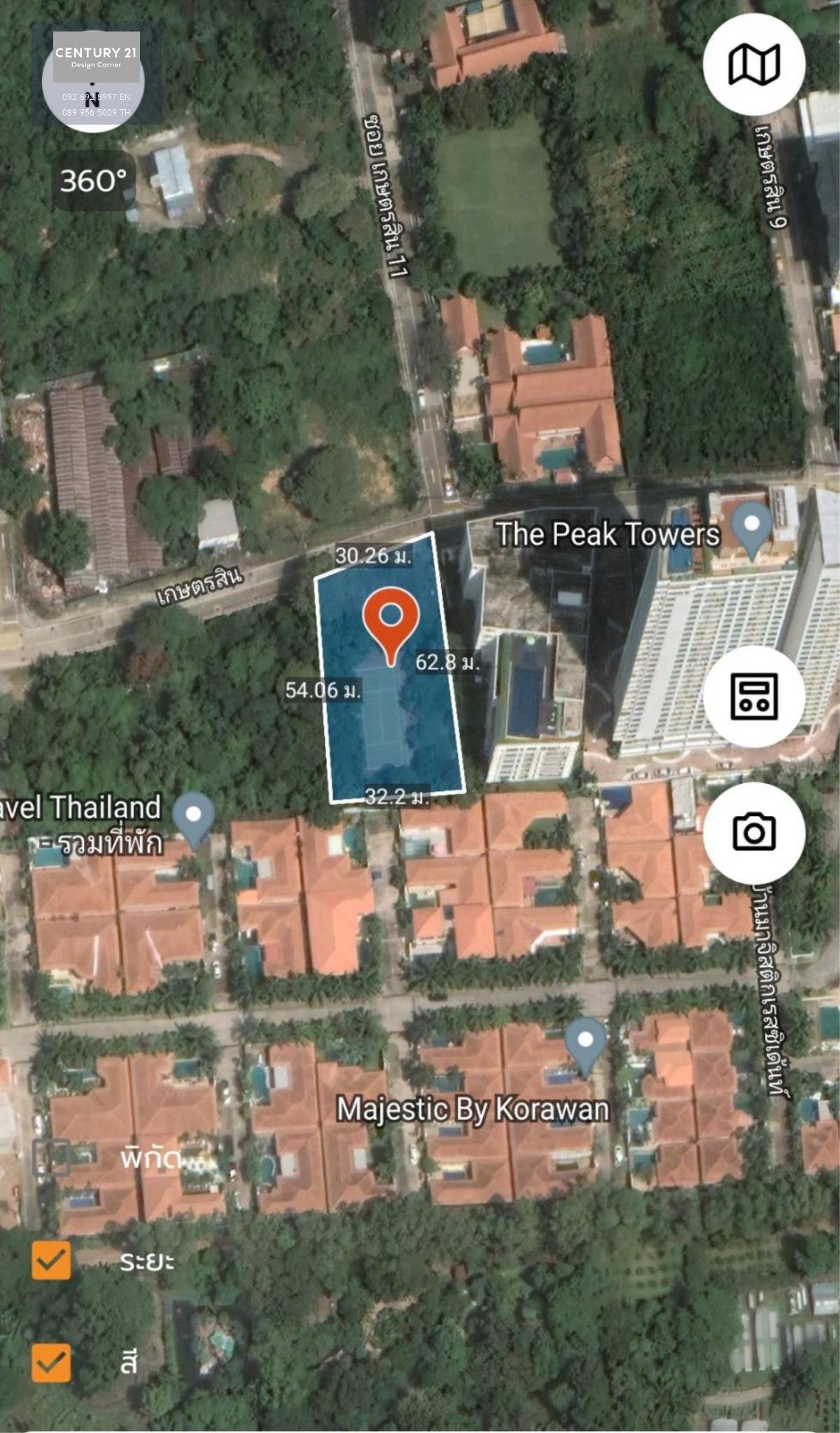Select the Travel Thailand place marker
The width and height of the screenshot is (840, 1433).
(194, 818)
